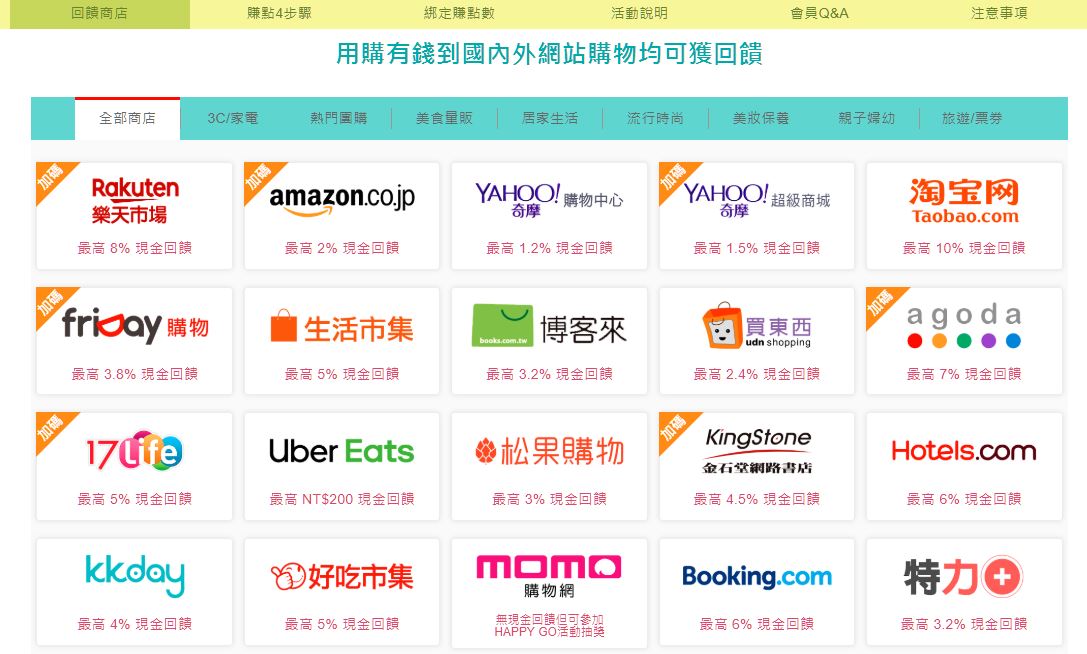1087x654 pixels.
Task: Open the Rakuten 樂天市場 store card
Action: (x=134, y=215)
